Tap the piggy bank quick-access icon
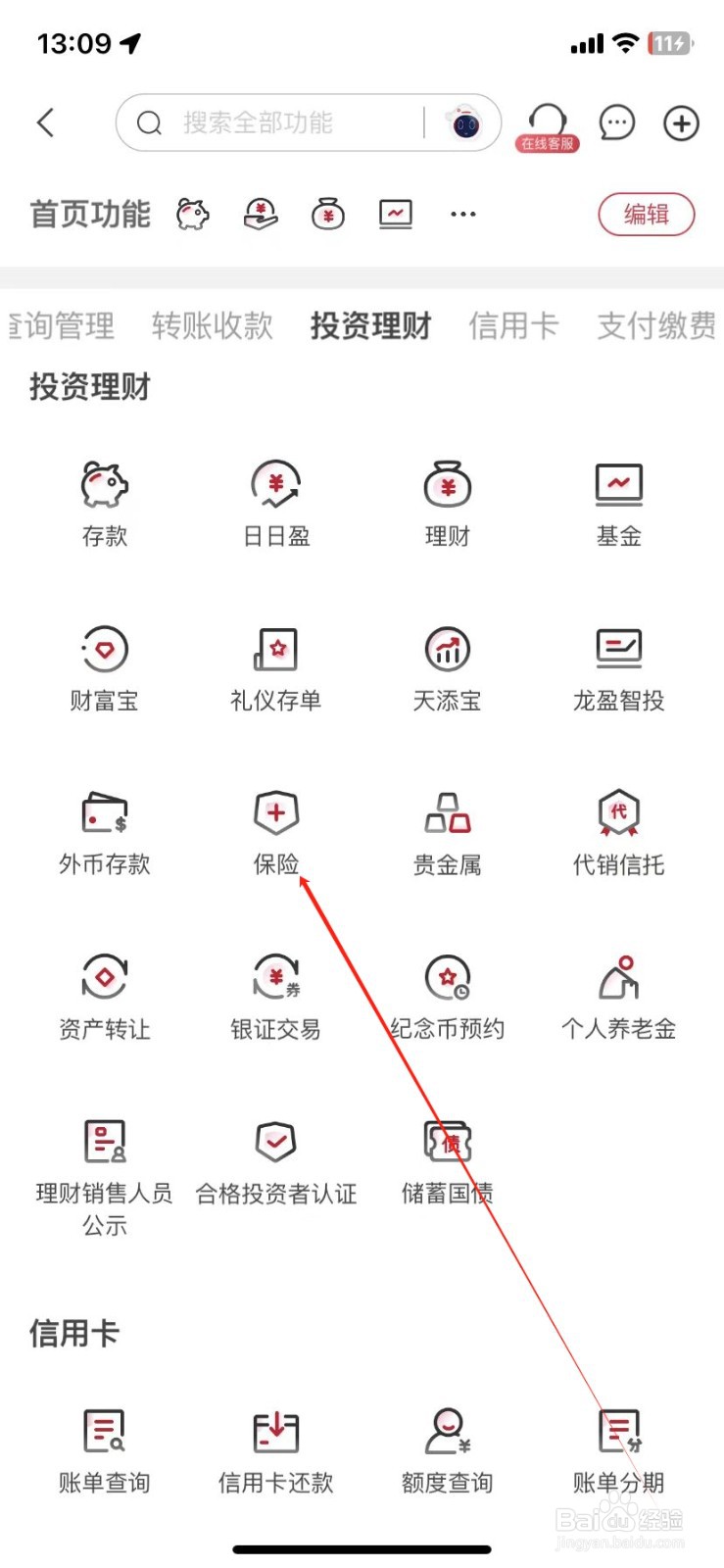 pyautogui.click(x=192, y=214)
